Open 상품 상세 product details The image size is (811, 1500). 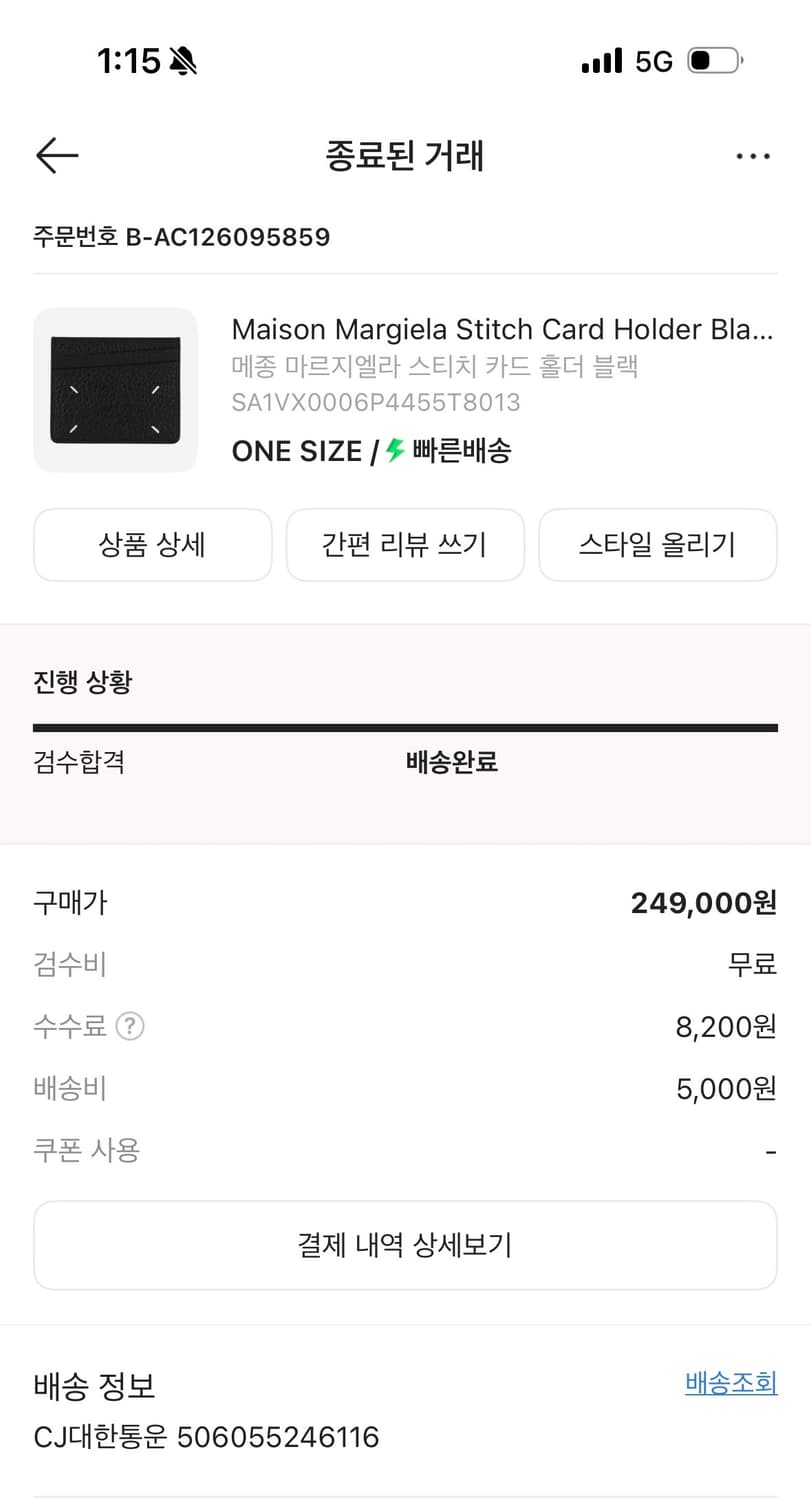152,544
